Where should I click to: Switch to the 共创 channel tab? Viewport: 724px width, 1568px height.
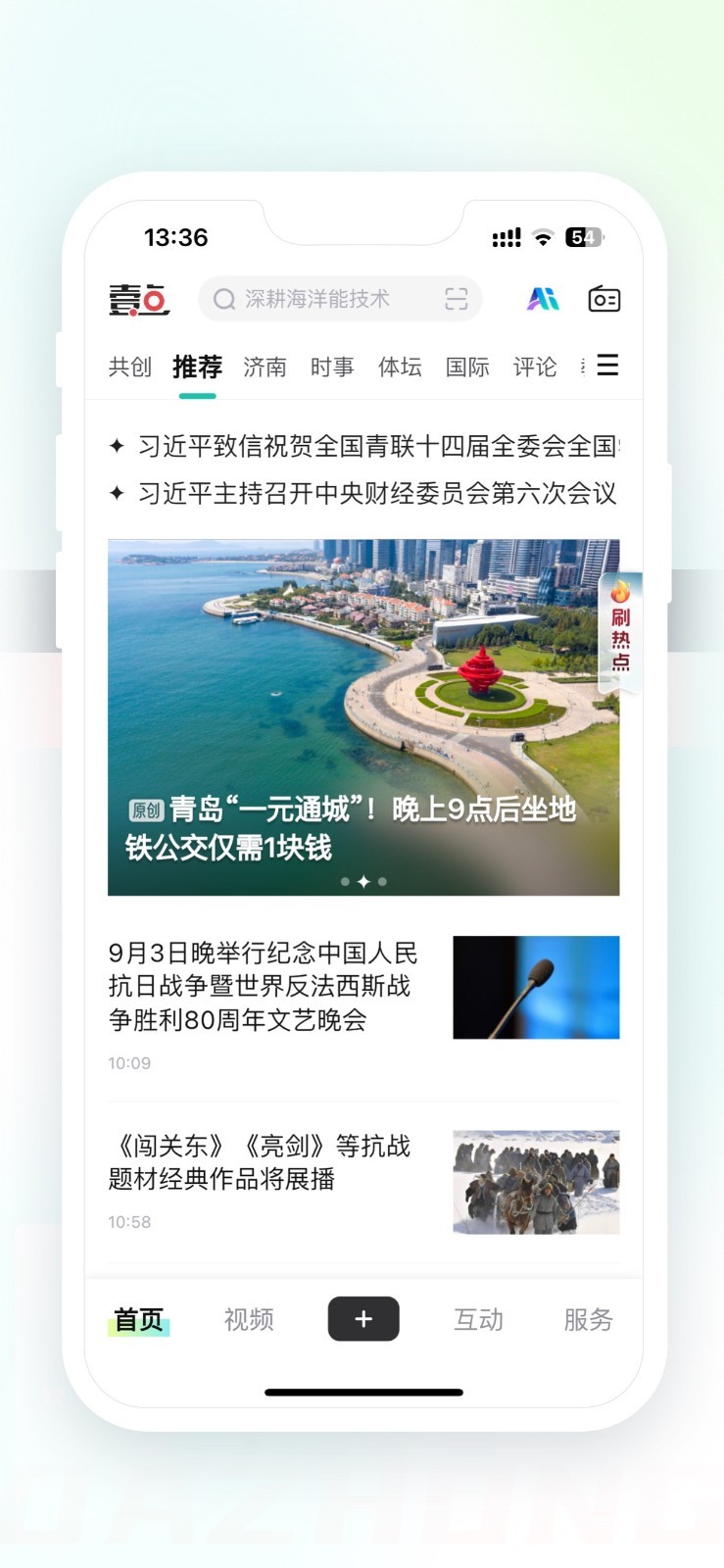pos(129,367)
